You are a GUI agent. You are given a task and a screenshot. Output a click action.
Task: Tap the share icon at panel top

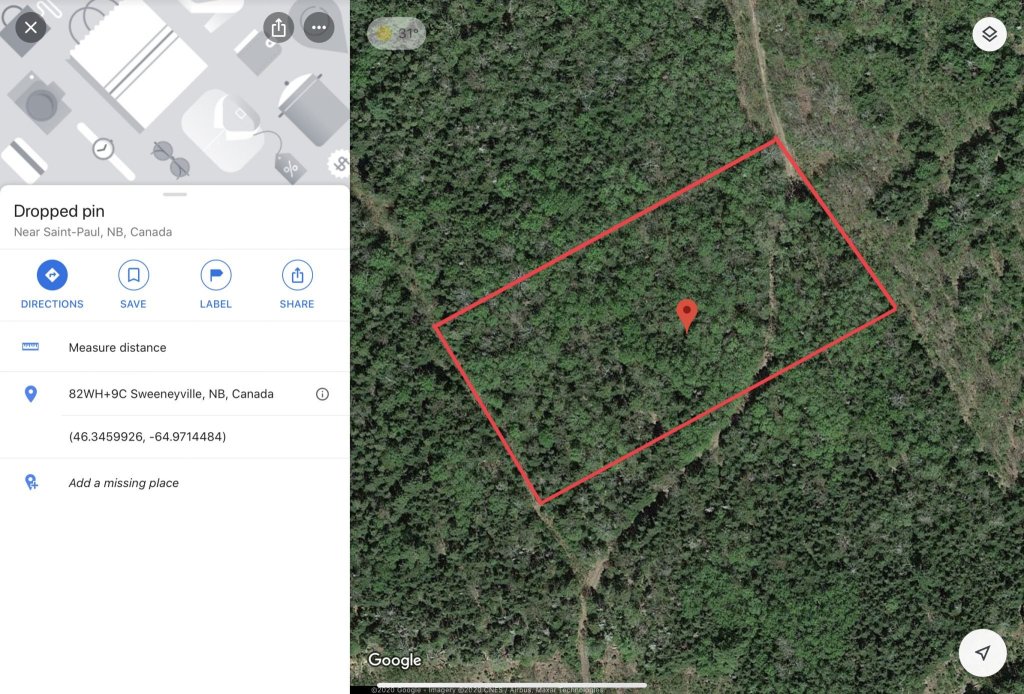pos(279,28)
